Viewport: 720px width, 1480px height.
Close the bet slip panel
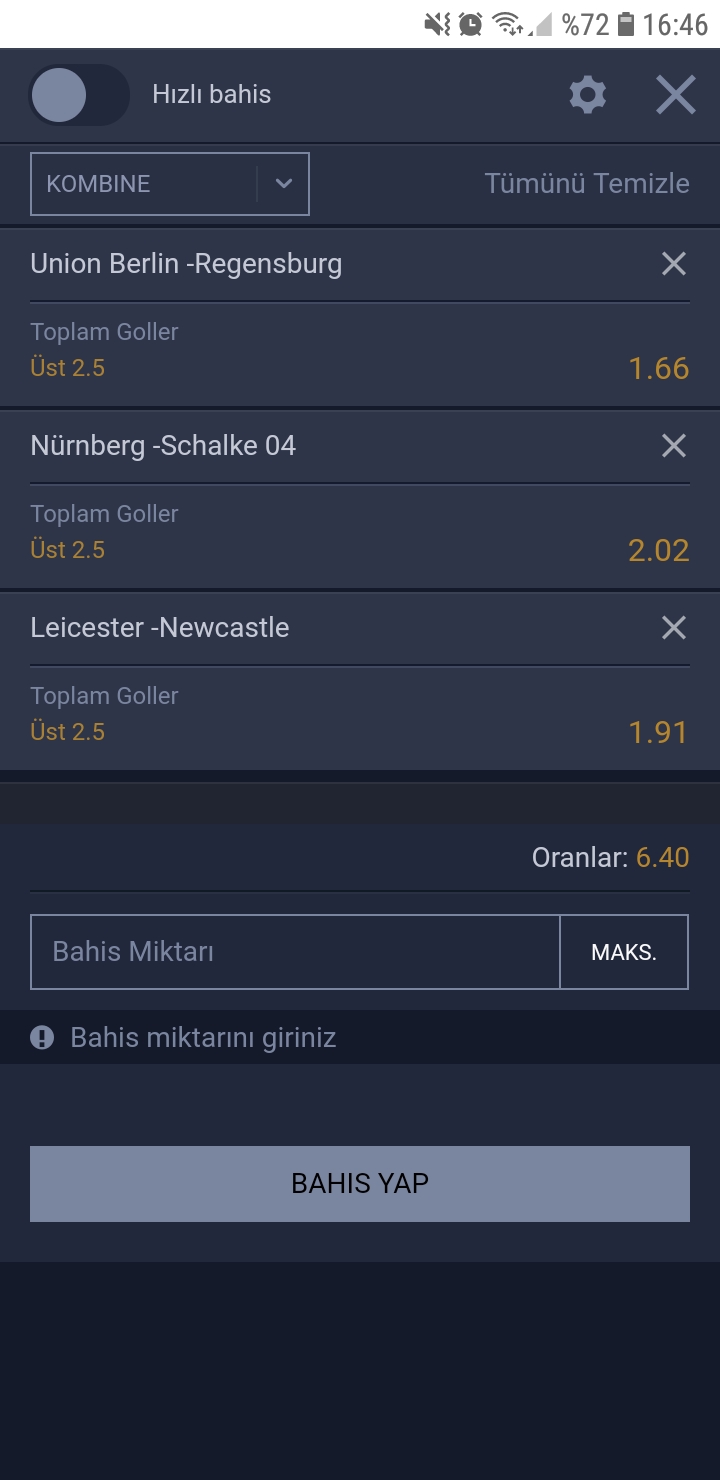coord(676,95)
